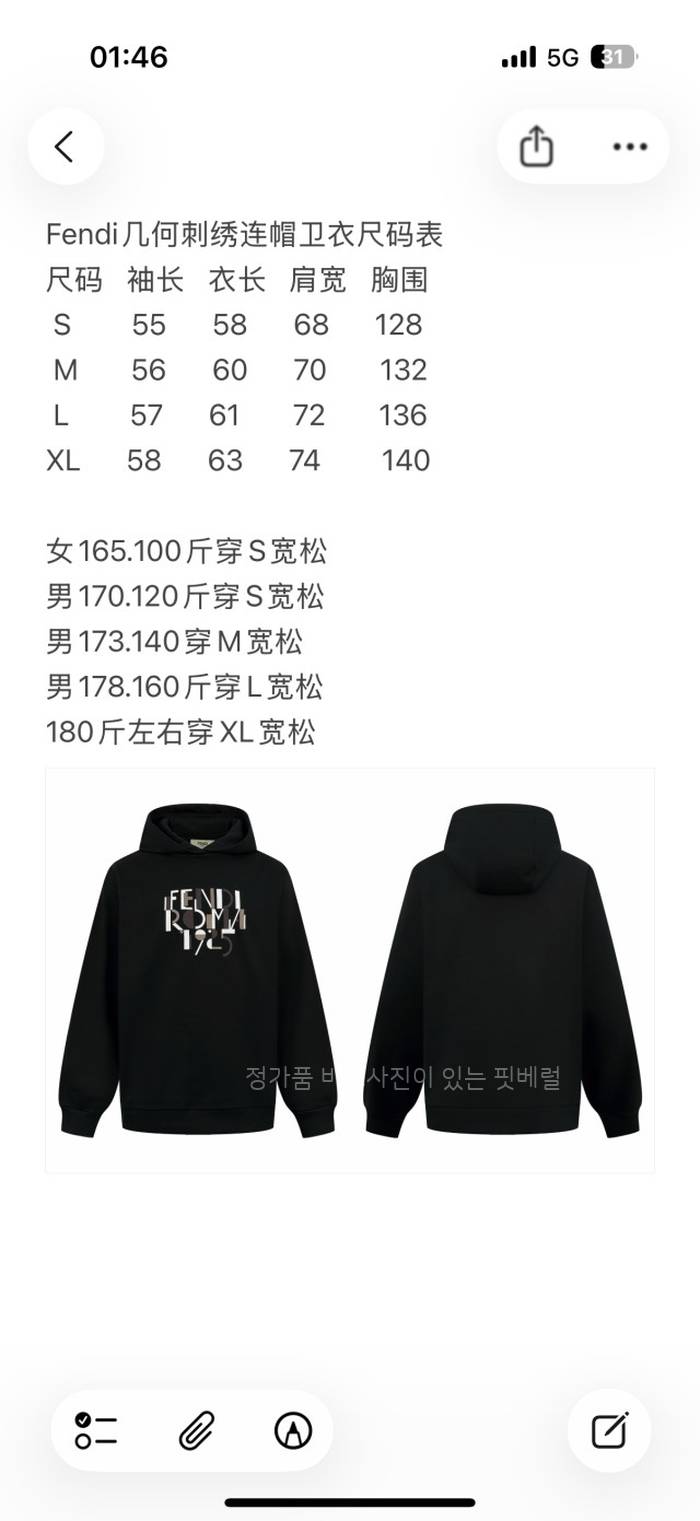Image resolution: width=700 pixels, height=1521 pixels.
Task: Open the markup pen tool
Action: coord(293,1431)
